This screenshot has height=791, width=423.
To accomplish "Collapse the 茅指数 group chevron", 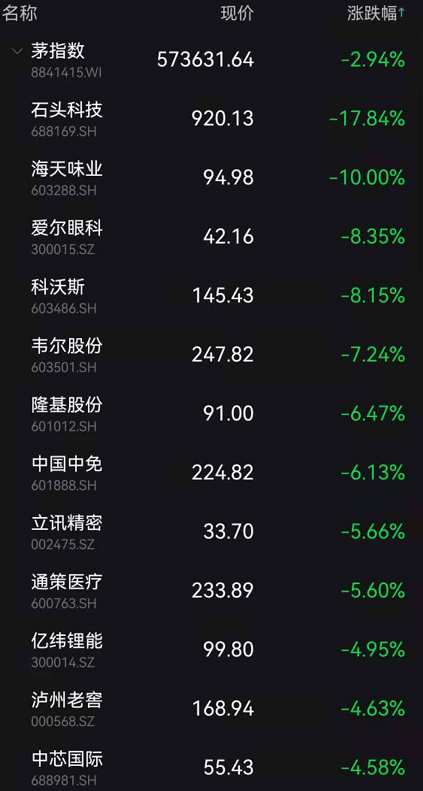I will pos(17,51).
